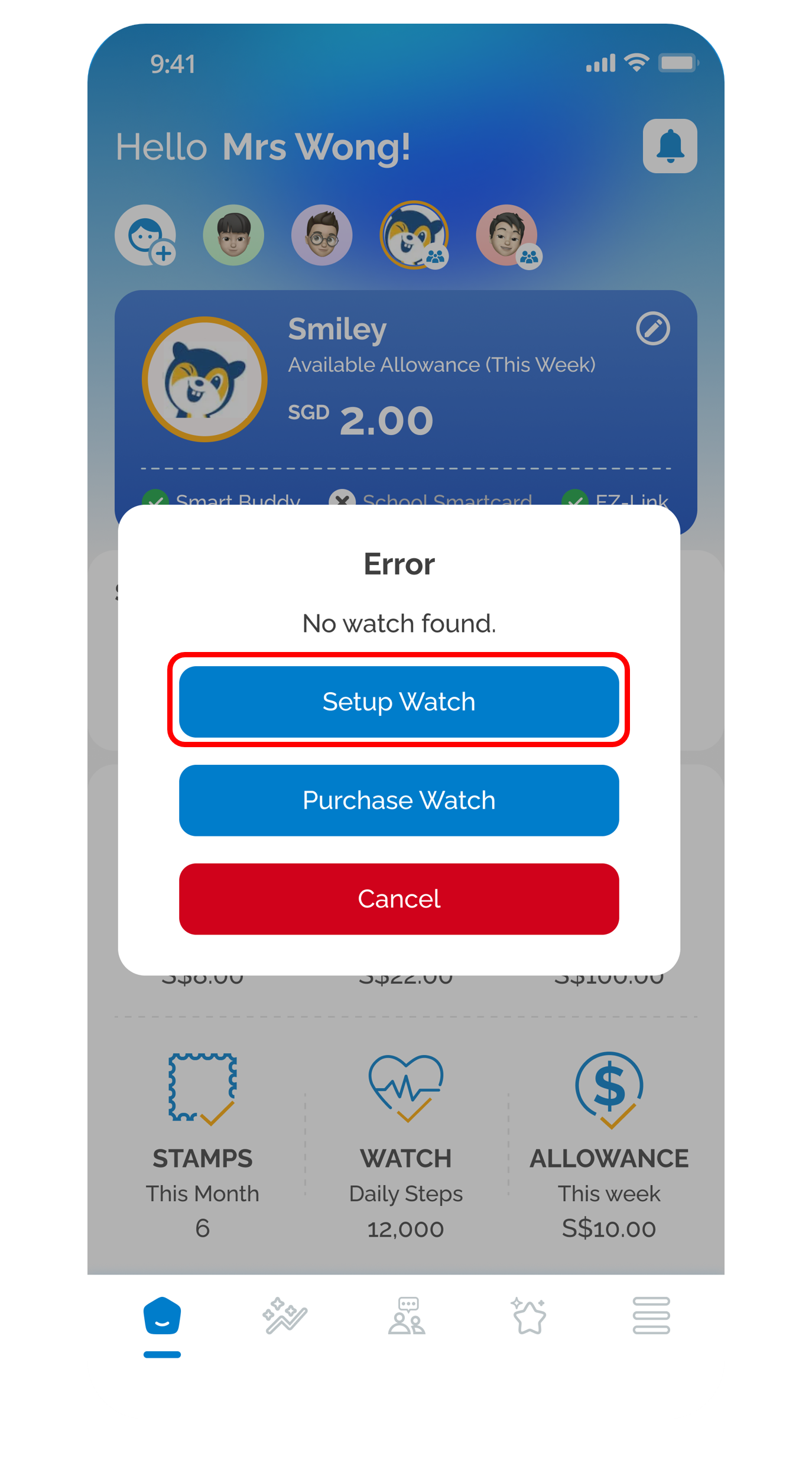Open the hamburger menu tab
812x1463 pixels.
click(x=651, y=1316)
